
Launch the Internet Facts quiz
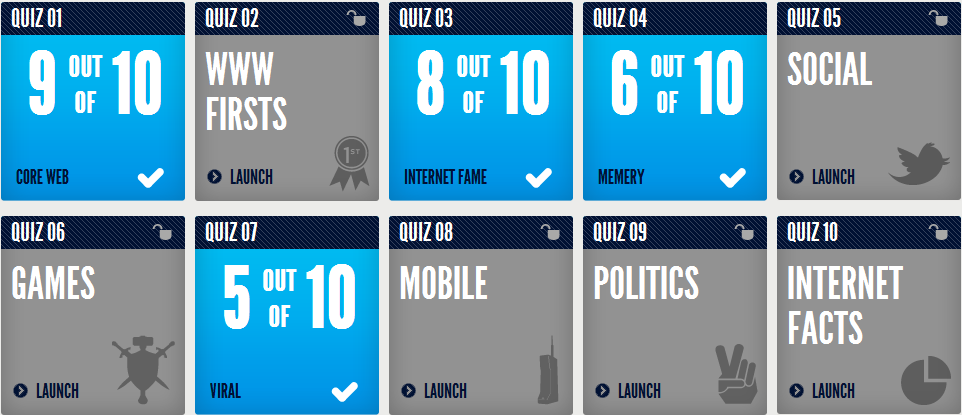pyautogui.click(x=823, y=390)
